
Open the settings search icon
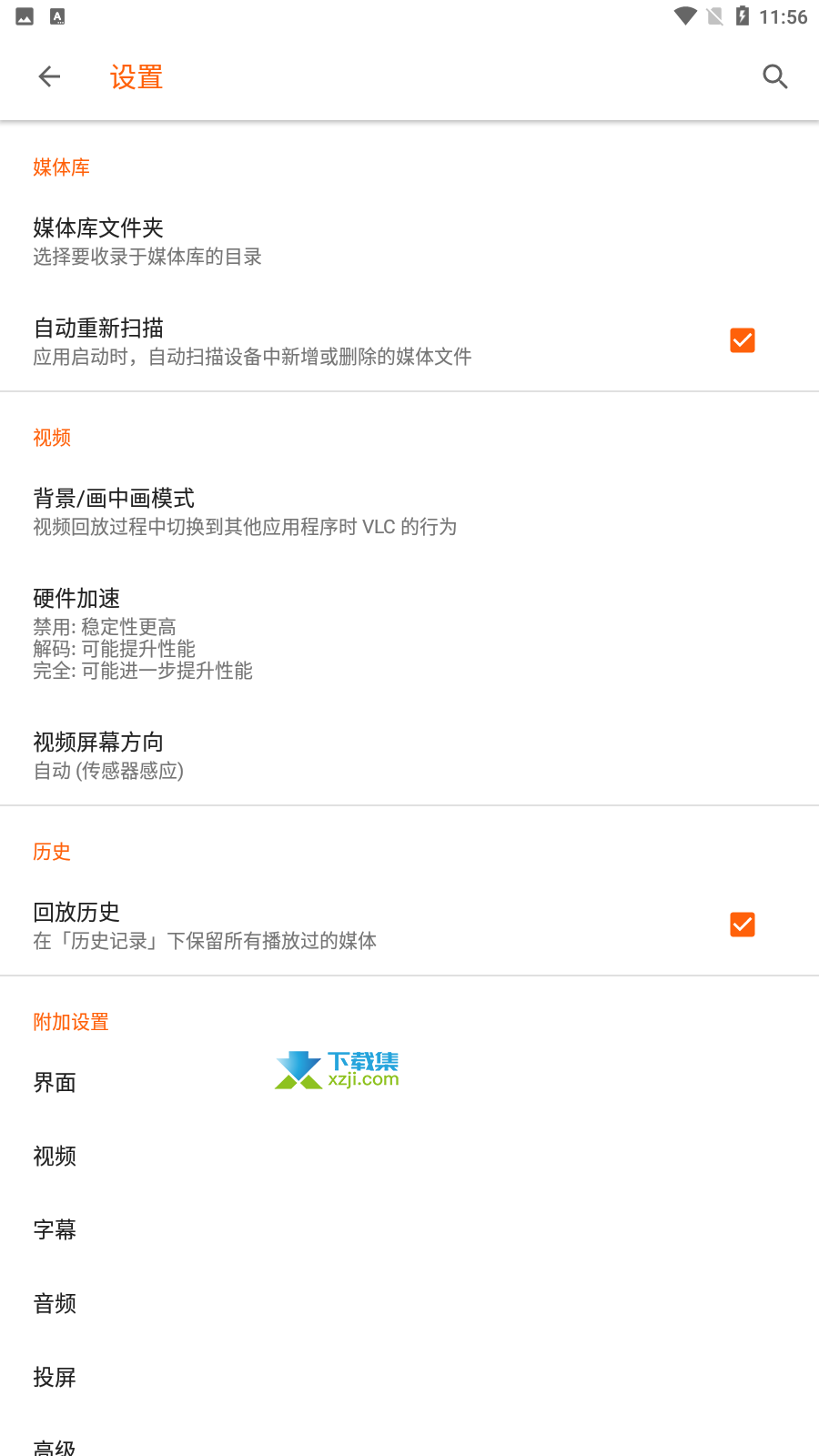(x=774, y=77)
